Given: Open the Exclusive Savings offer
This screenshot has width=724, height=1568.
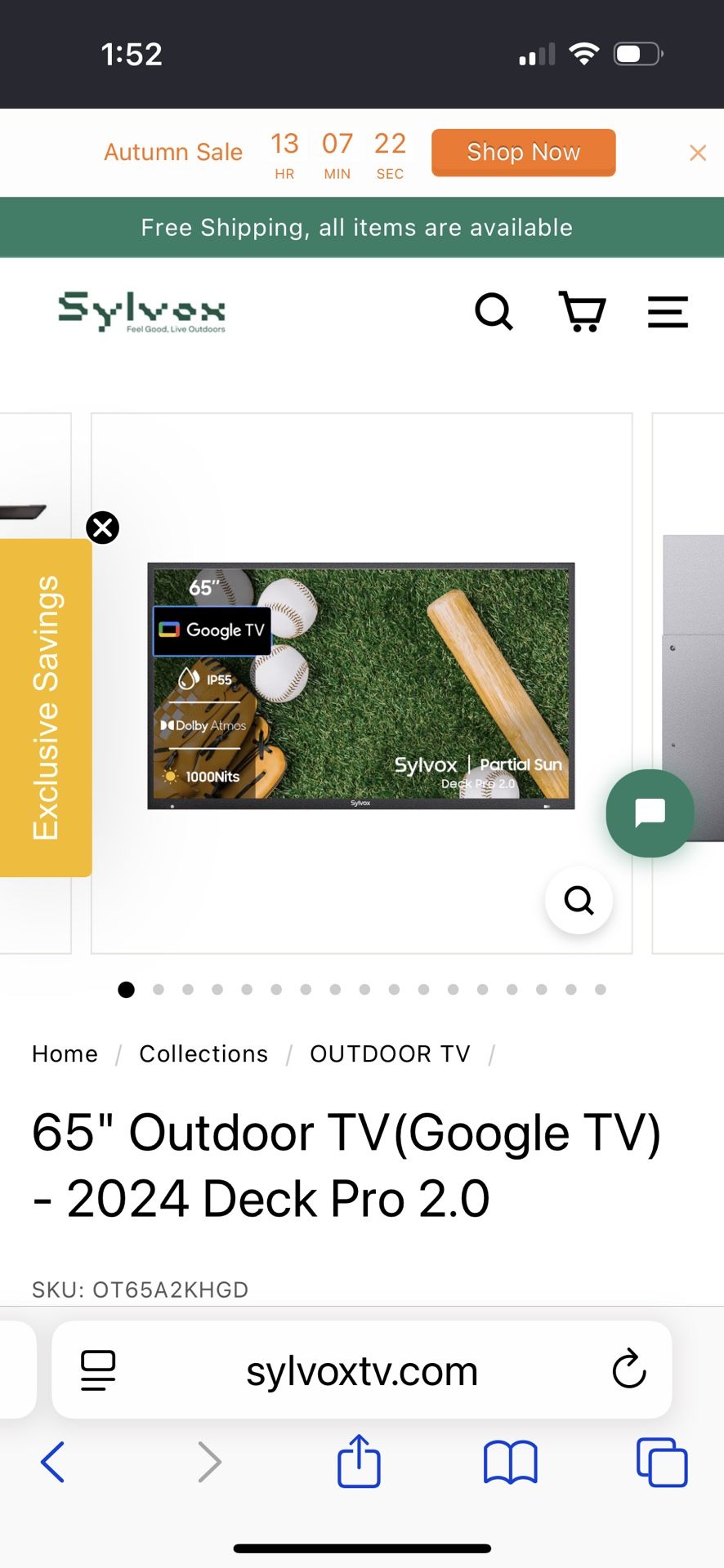Looking at the screenshot, I should point(46,707).
